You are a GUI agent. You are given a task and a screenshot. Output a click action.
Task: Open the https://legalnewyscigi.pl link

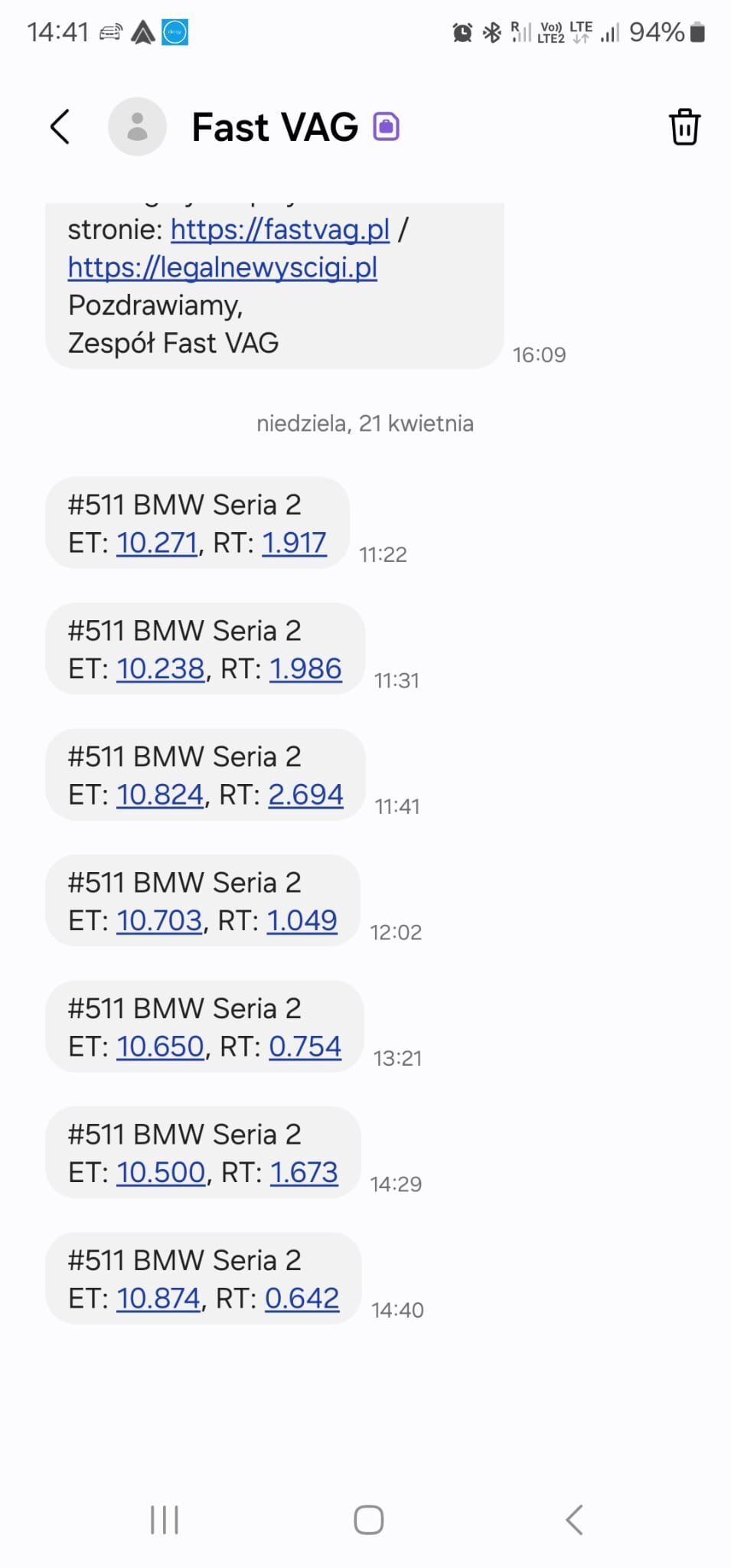click(223, 267)
